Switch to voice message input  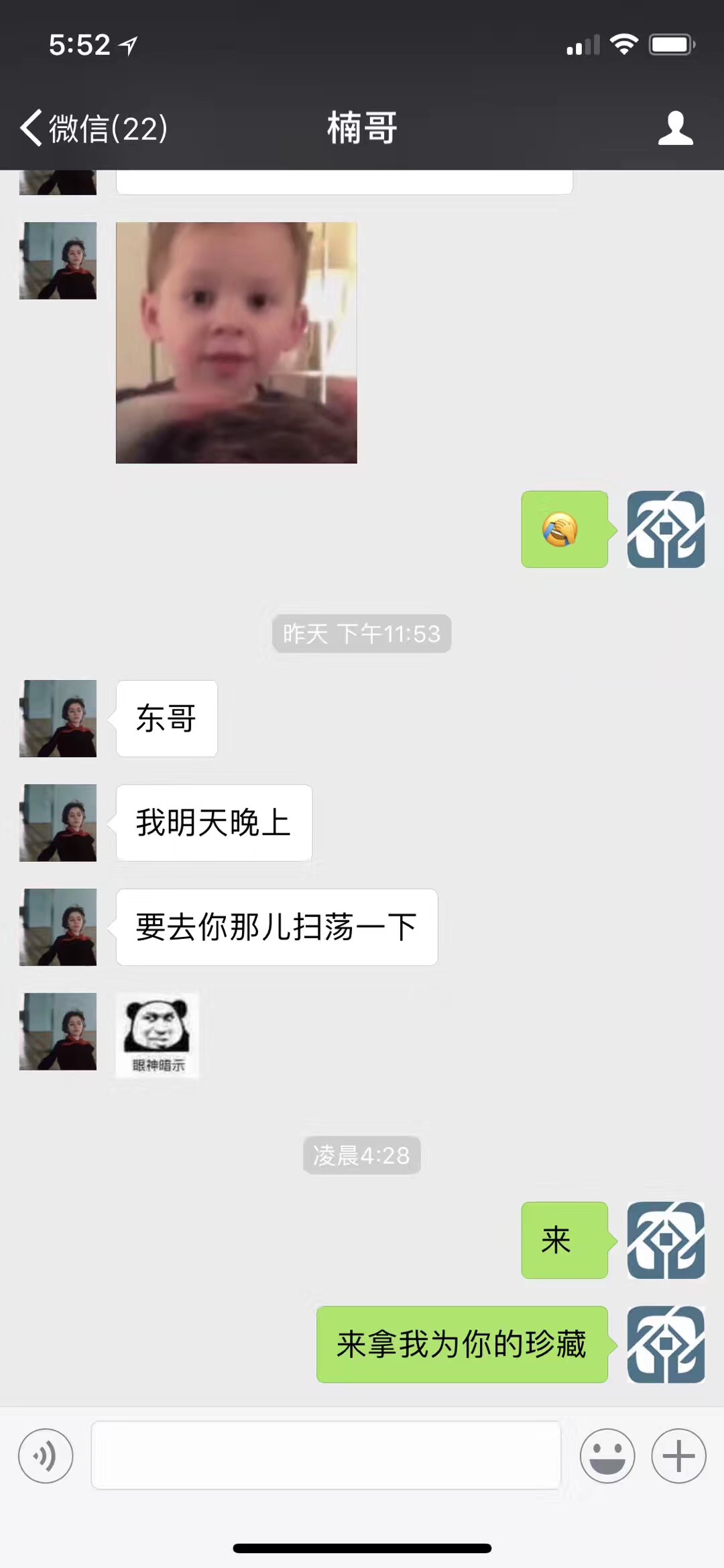tap(46, 1455)
